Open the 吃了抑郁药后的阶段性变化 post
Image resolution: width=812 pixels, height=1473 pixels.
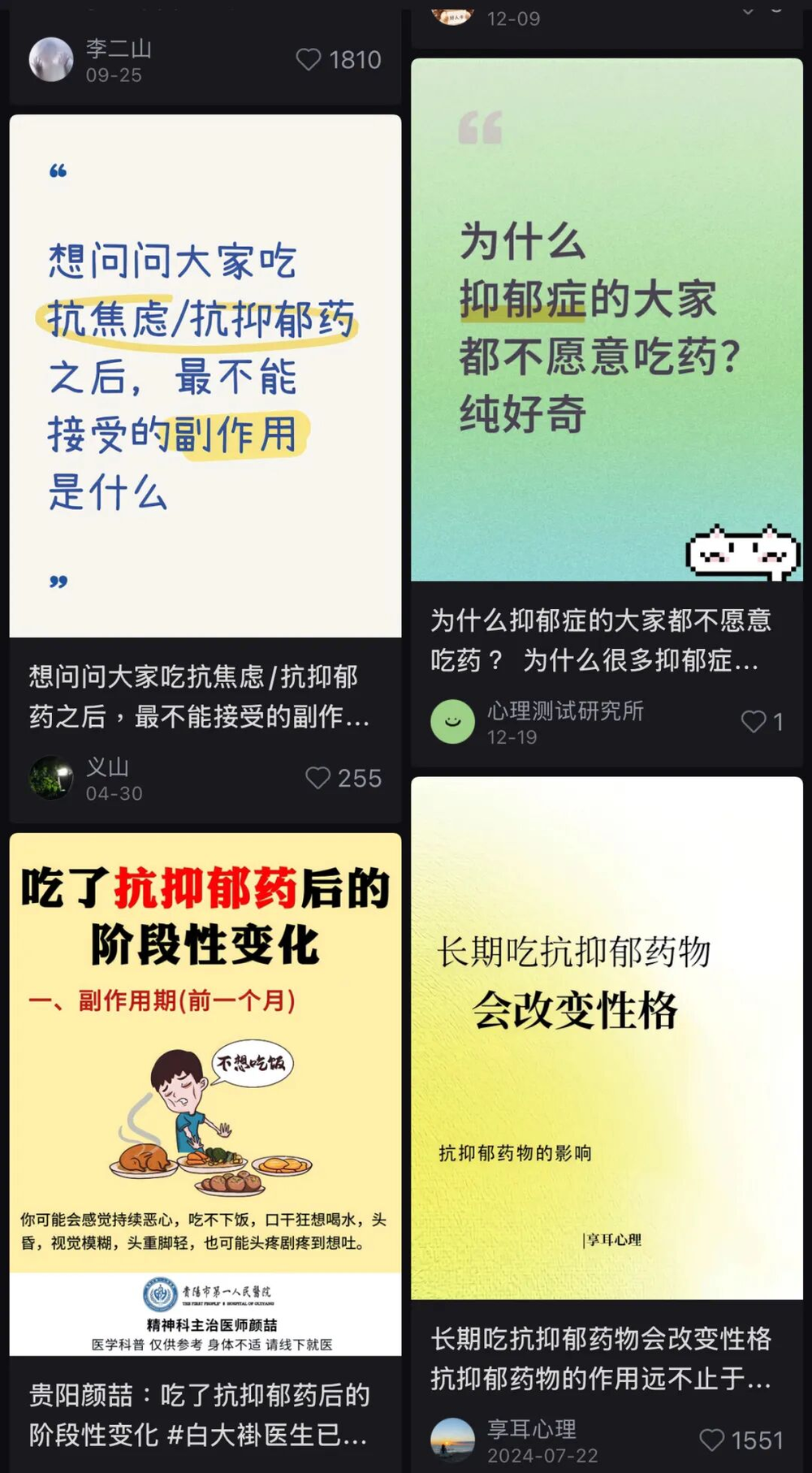tap(205, 1093)
